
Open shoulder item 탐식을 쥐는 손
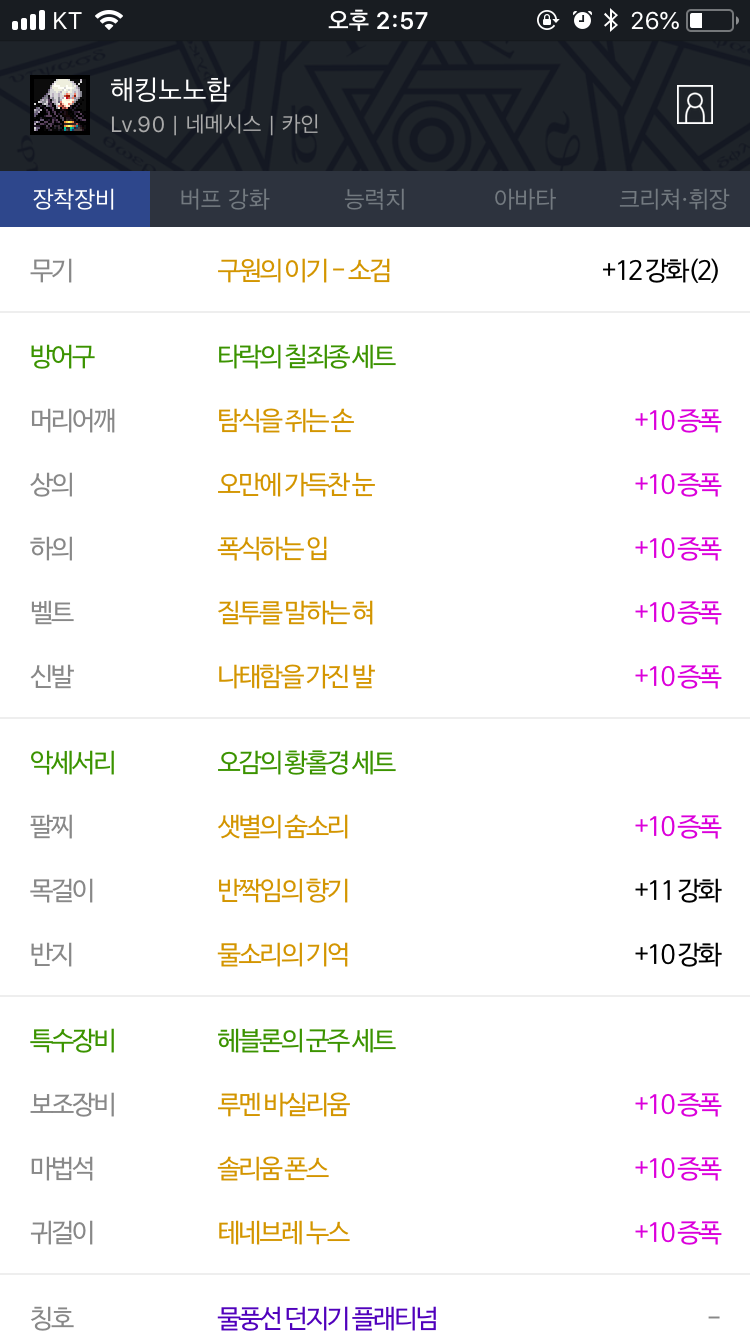pos(286,420)
